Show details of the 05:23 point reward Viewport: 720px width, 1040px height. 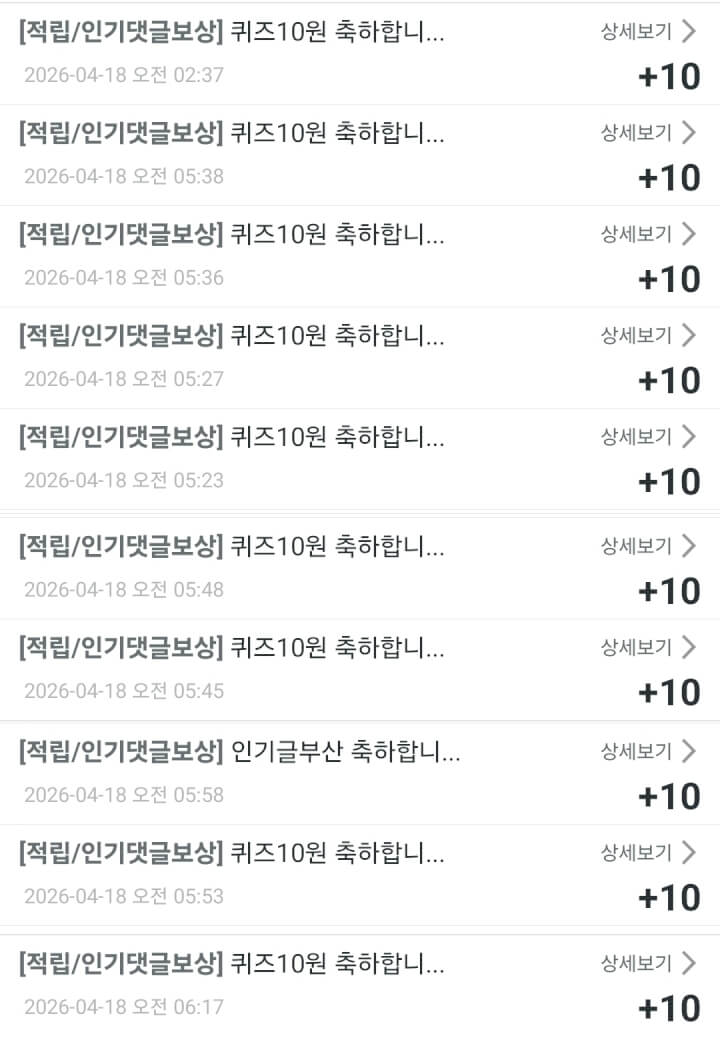[647, 436]
